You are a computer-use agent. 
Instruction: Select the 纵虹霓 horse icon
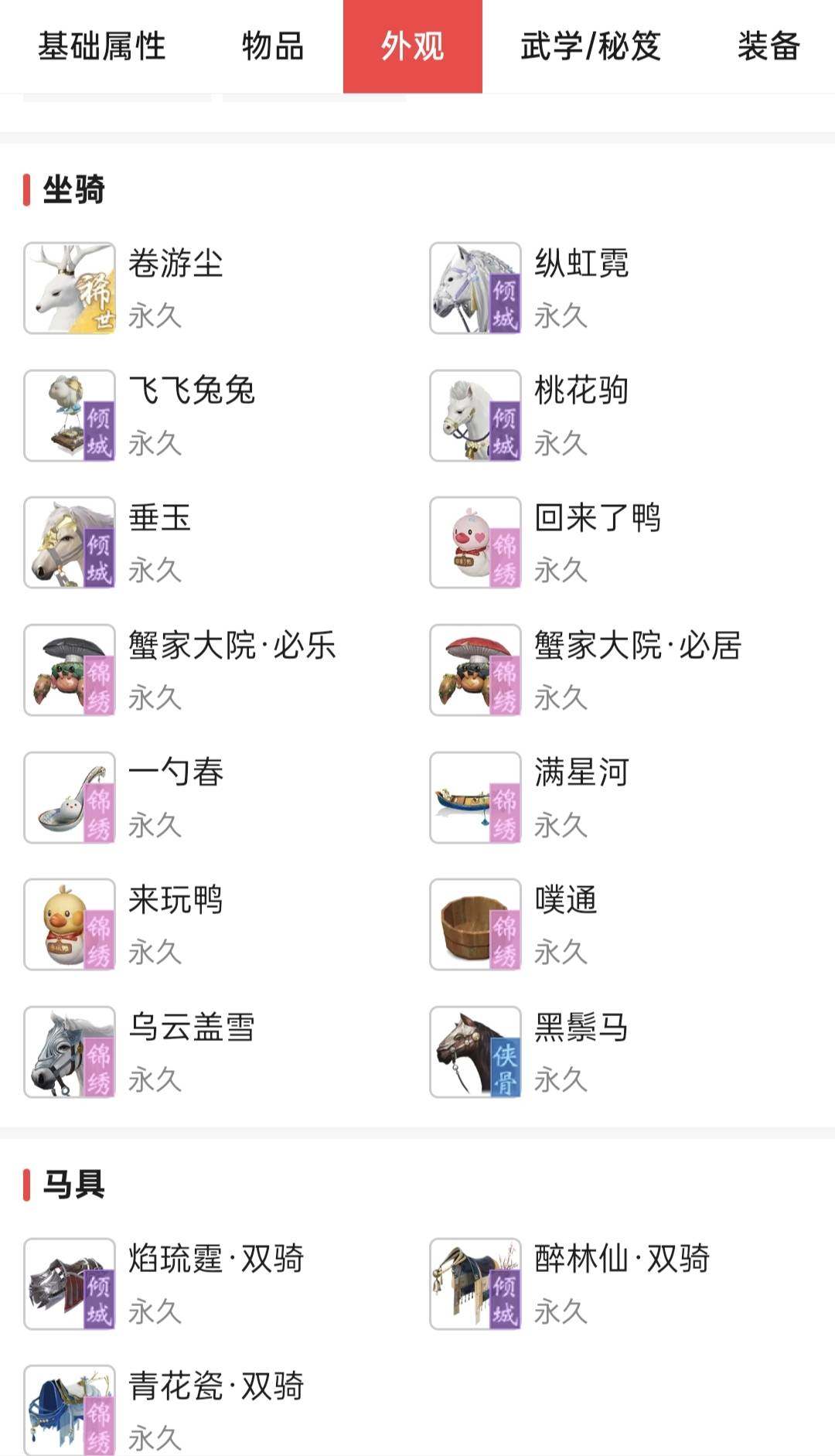(x=475, y=287)
